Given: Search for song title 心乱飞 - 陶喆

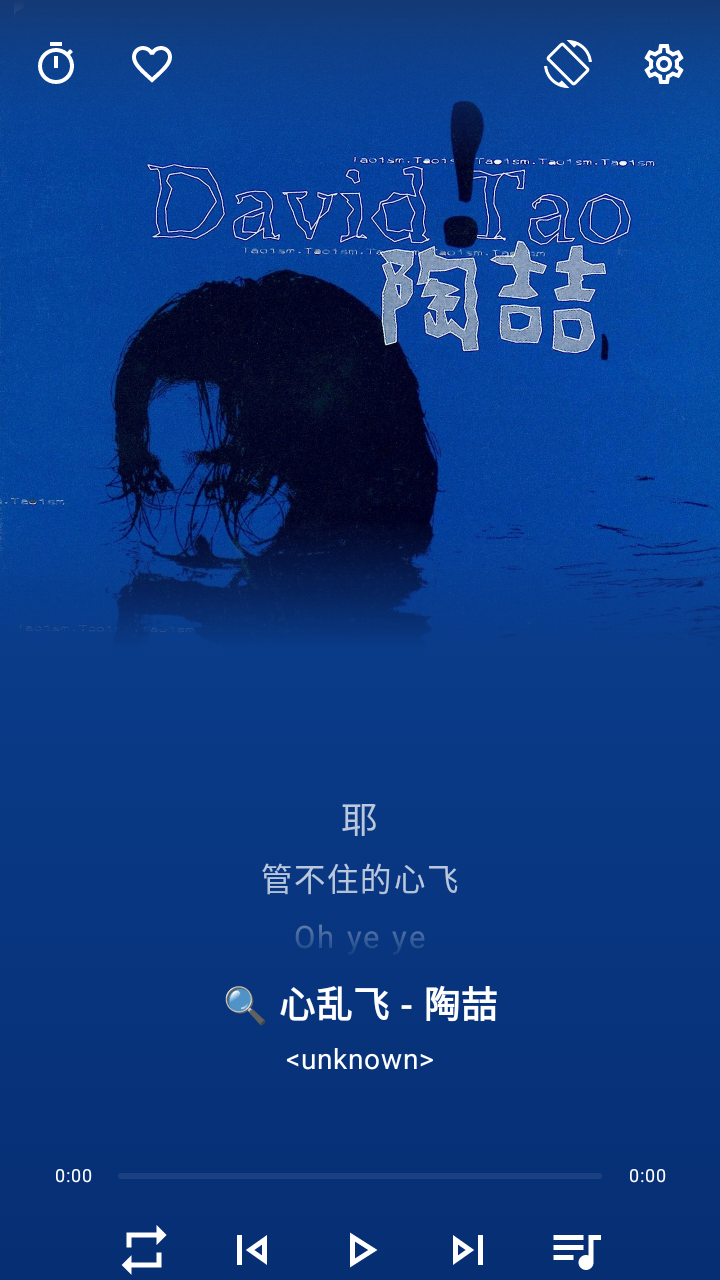Looking at the screenshot, I should pyautogui.click(x=360, y=1004).
